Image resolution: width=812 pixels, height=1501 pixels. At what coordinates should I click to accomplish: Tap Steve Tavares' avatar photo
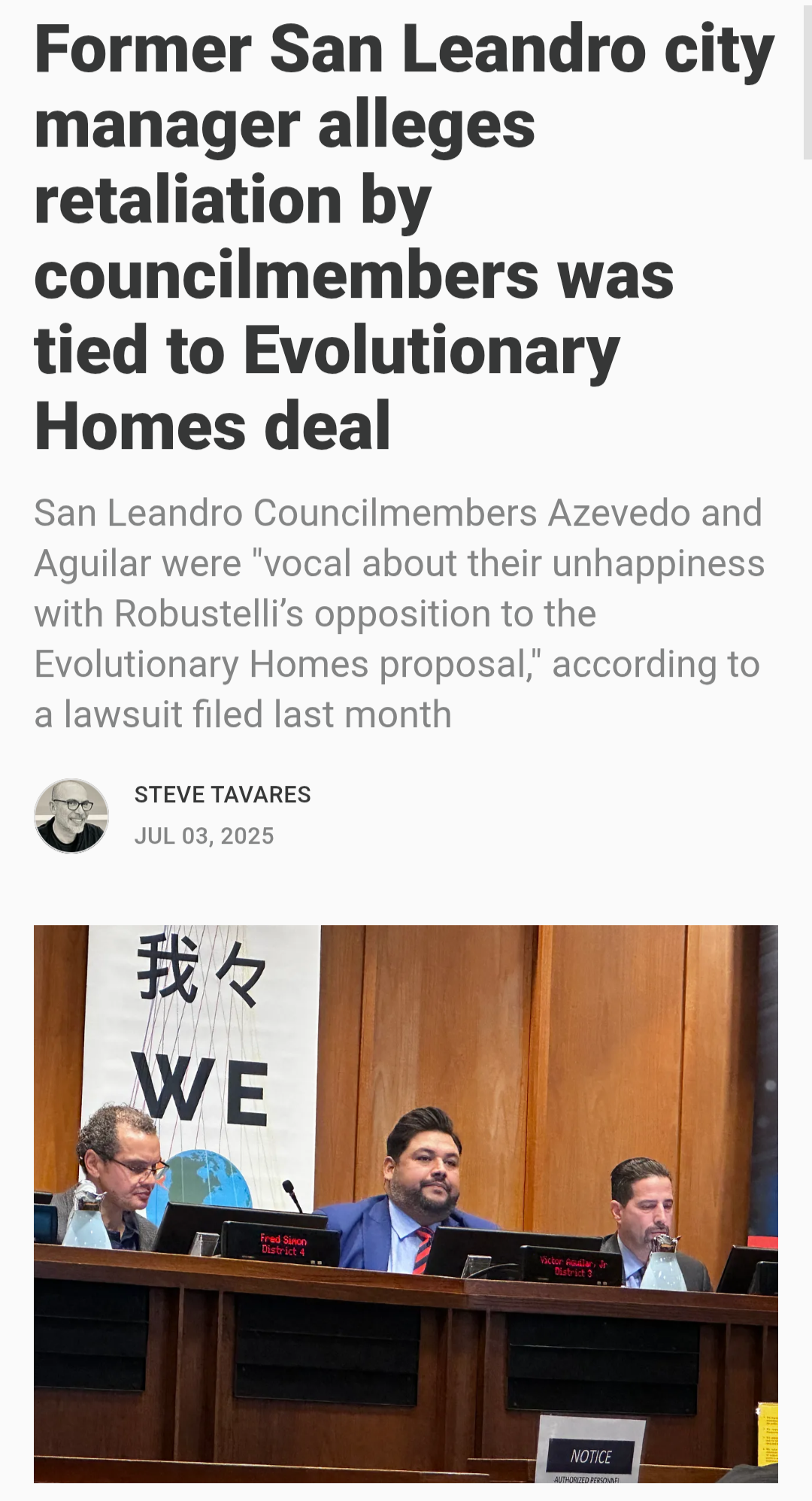(71, 816)
